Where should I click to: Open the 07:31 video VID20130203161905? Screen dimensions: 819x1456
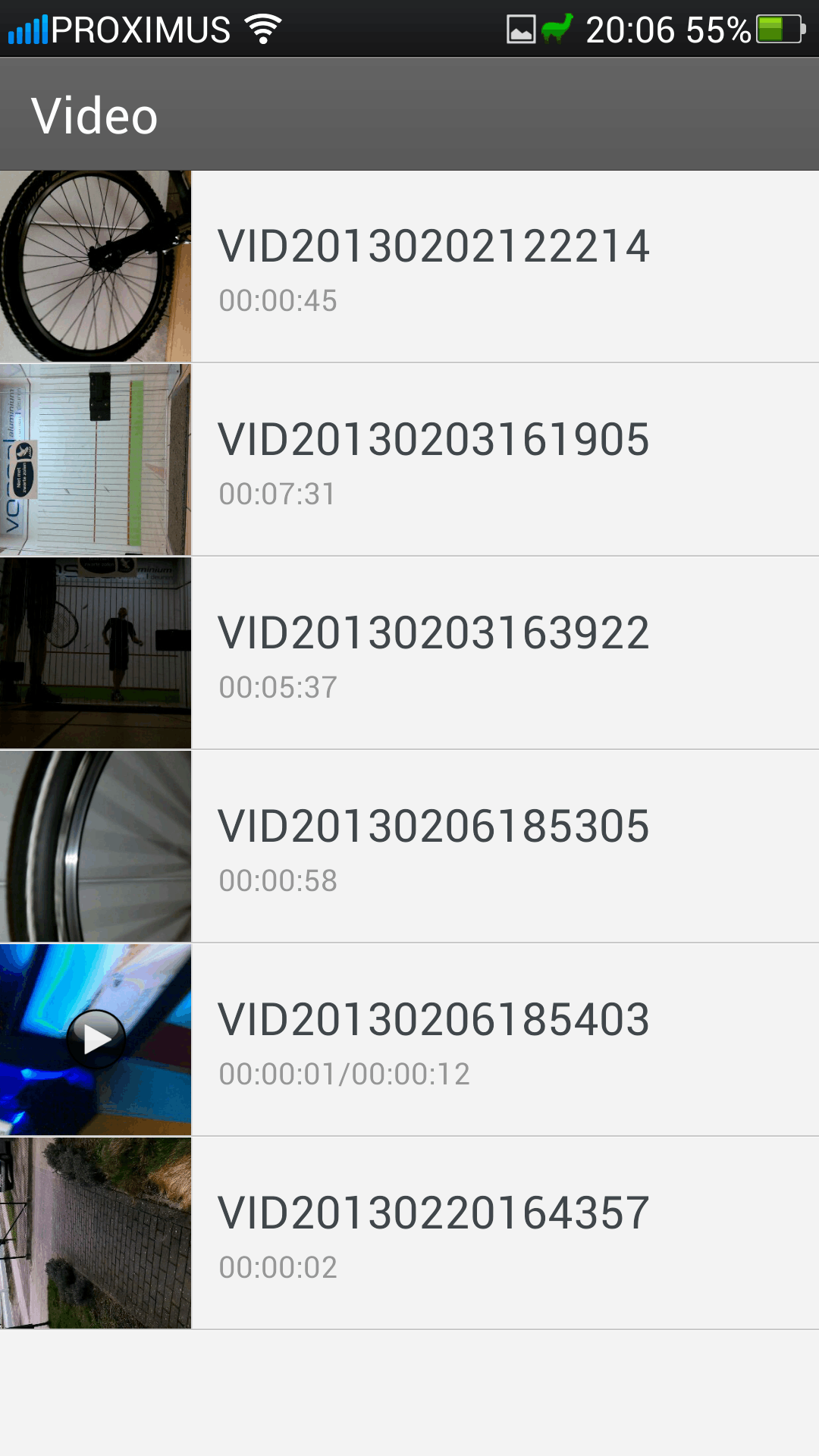click(432, 460)
